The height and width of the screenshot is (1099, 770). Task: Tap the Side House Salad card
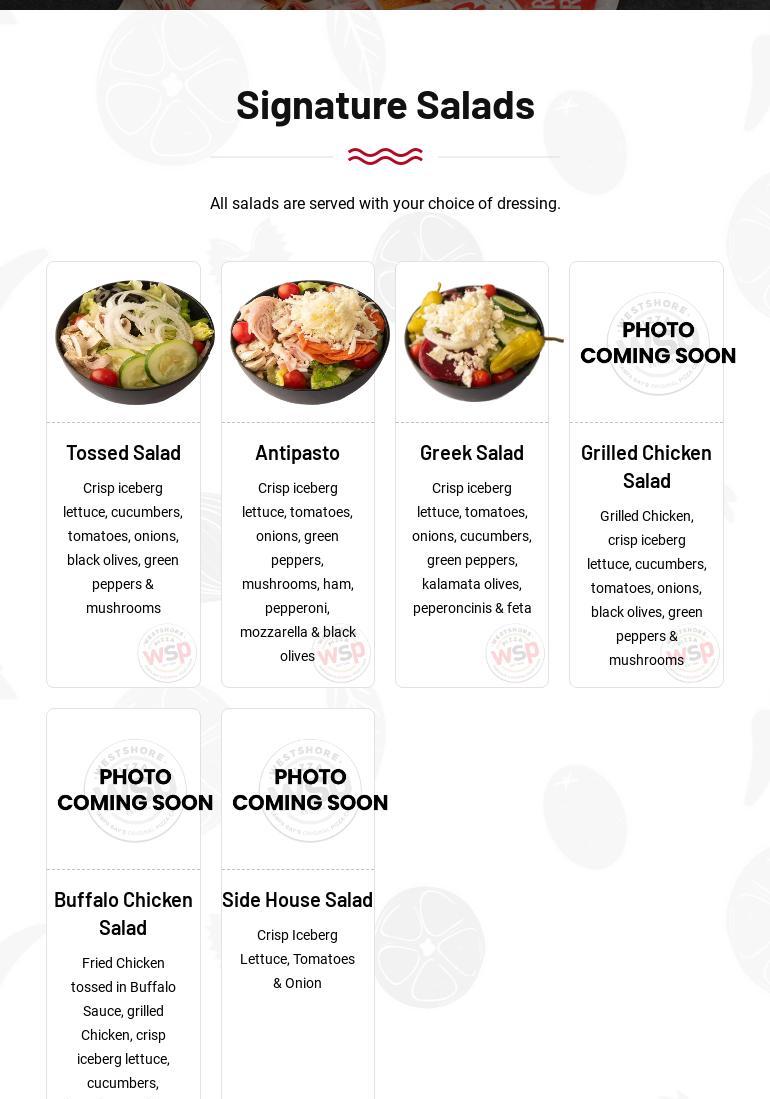[298, 900]
